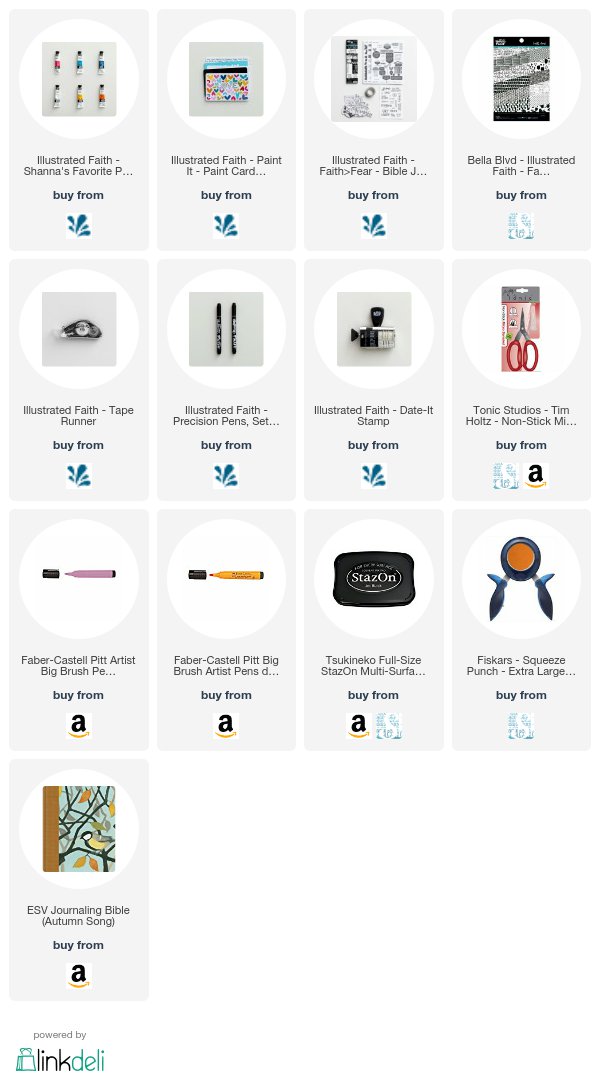Open Tsukineko StazOn ink pad product

point(373,580)
